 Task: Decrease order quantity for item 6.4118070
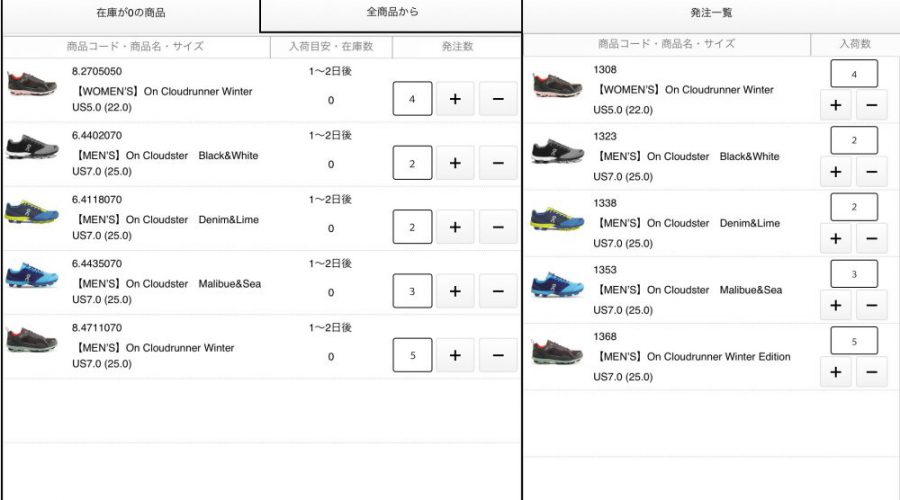tap(498, 227)
